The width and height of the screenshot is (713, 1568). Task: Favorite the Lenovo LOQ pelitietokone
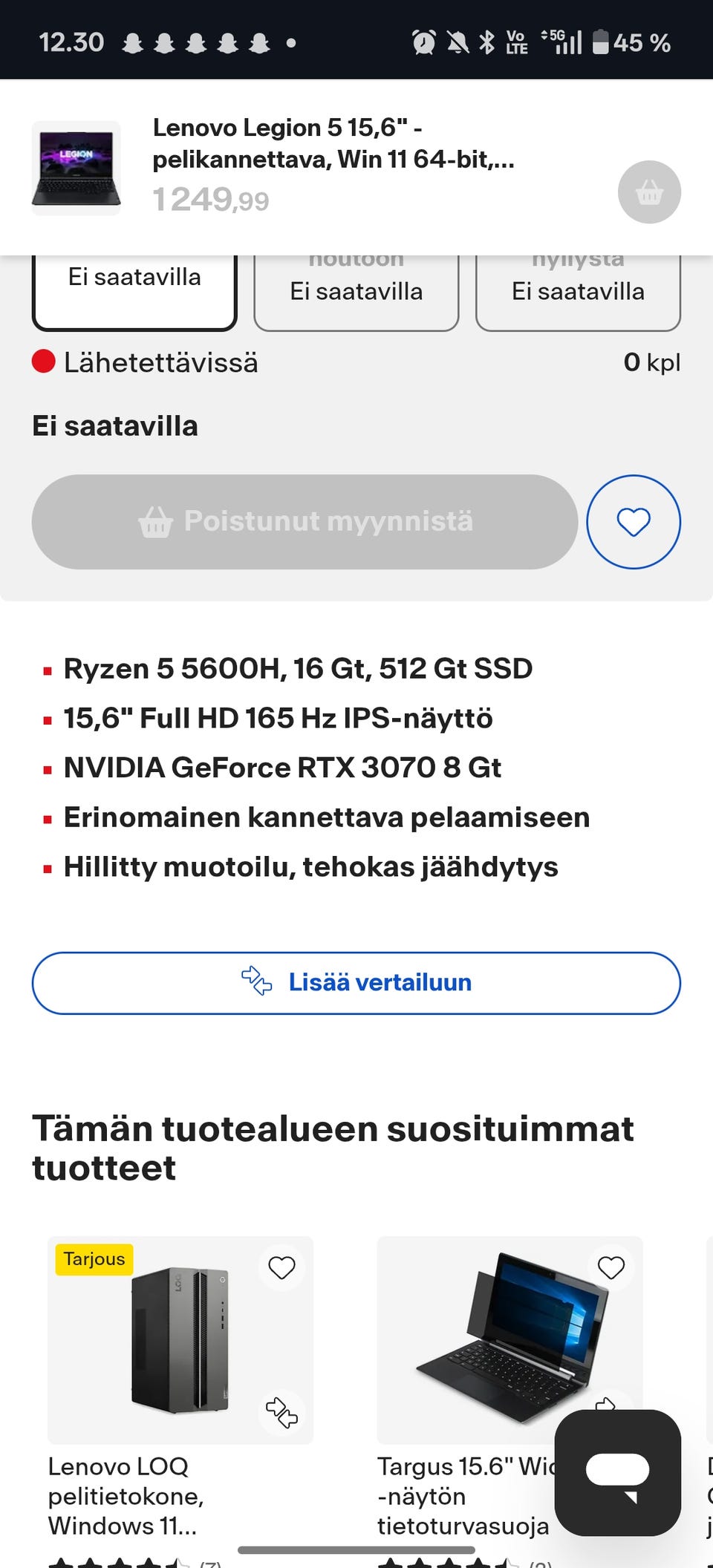pyautogui.click(x=281, y=1267)
